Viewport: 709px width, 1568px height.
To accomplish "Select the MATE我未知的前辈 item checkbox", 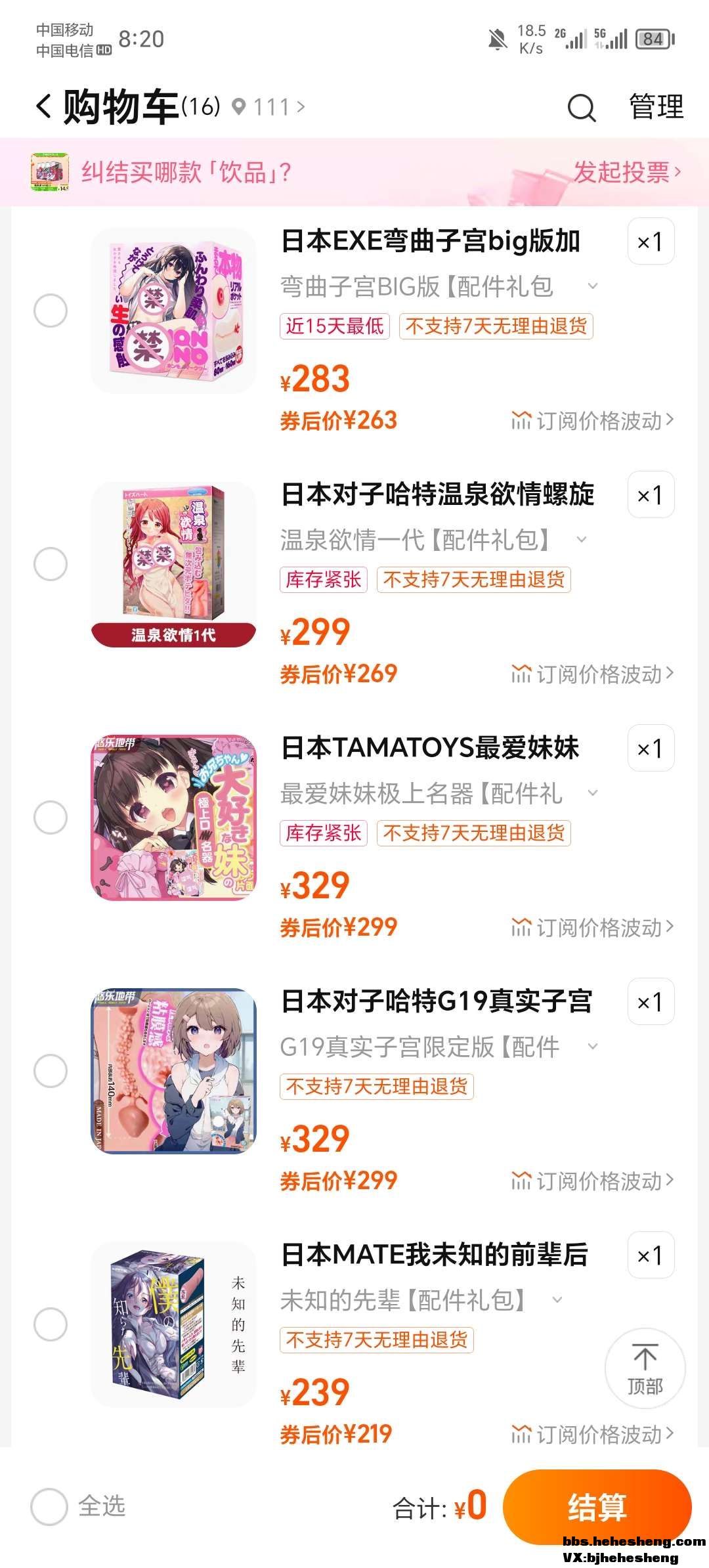I will (51, 1324).
